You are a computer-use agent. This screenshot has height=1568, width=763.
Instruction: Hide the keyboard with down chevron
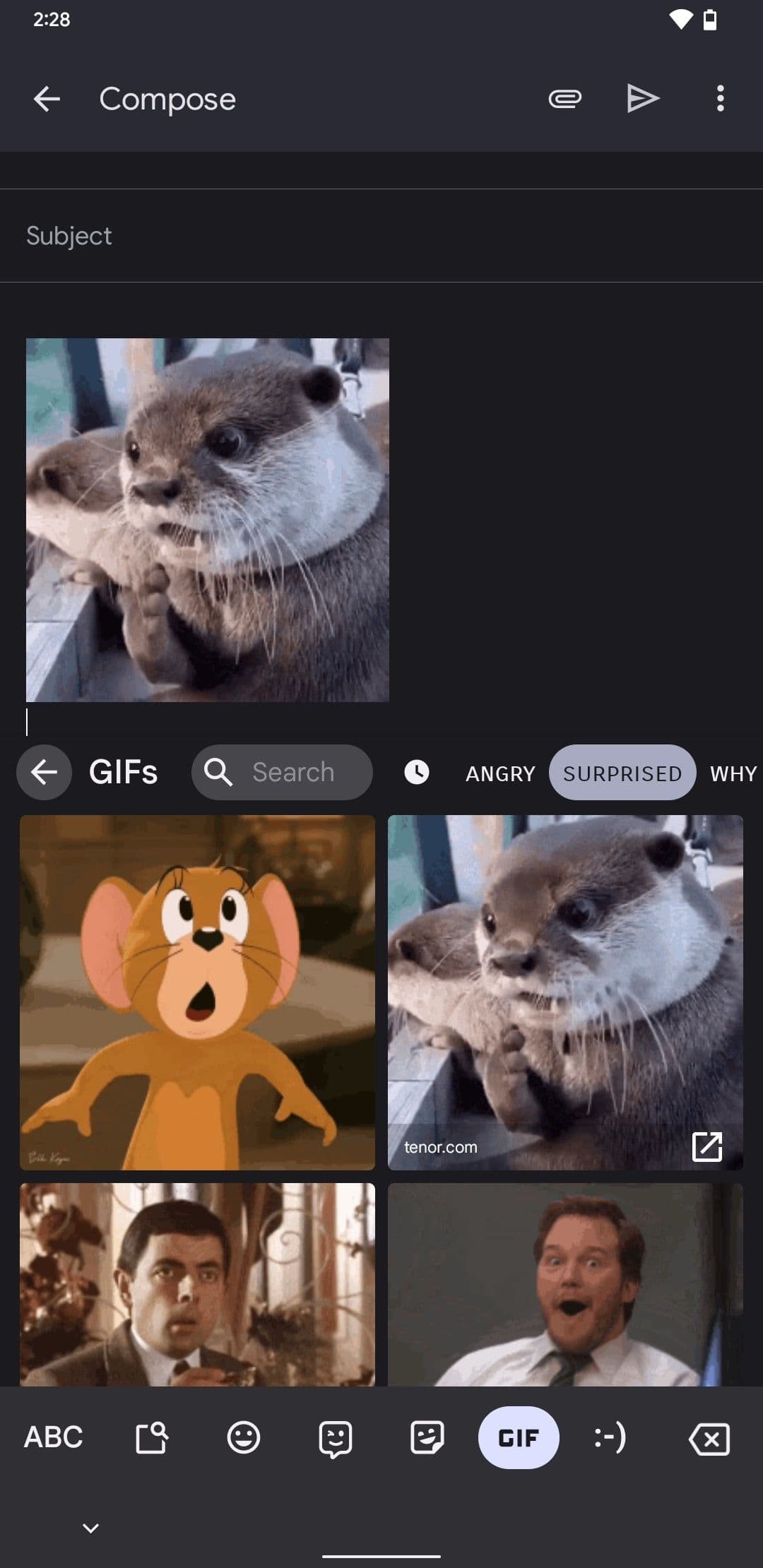(x=90, y=1528)
